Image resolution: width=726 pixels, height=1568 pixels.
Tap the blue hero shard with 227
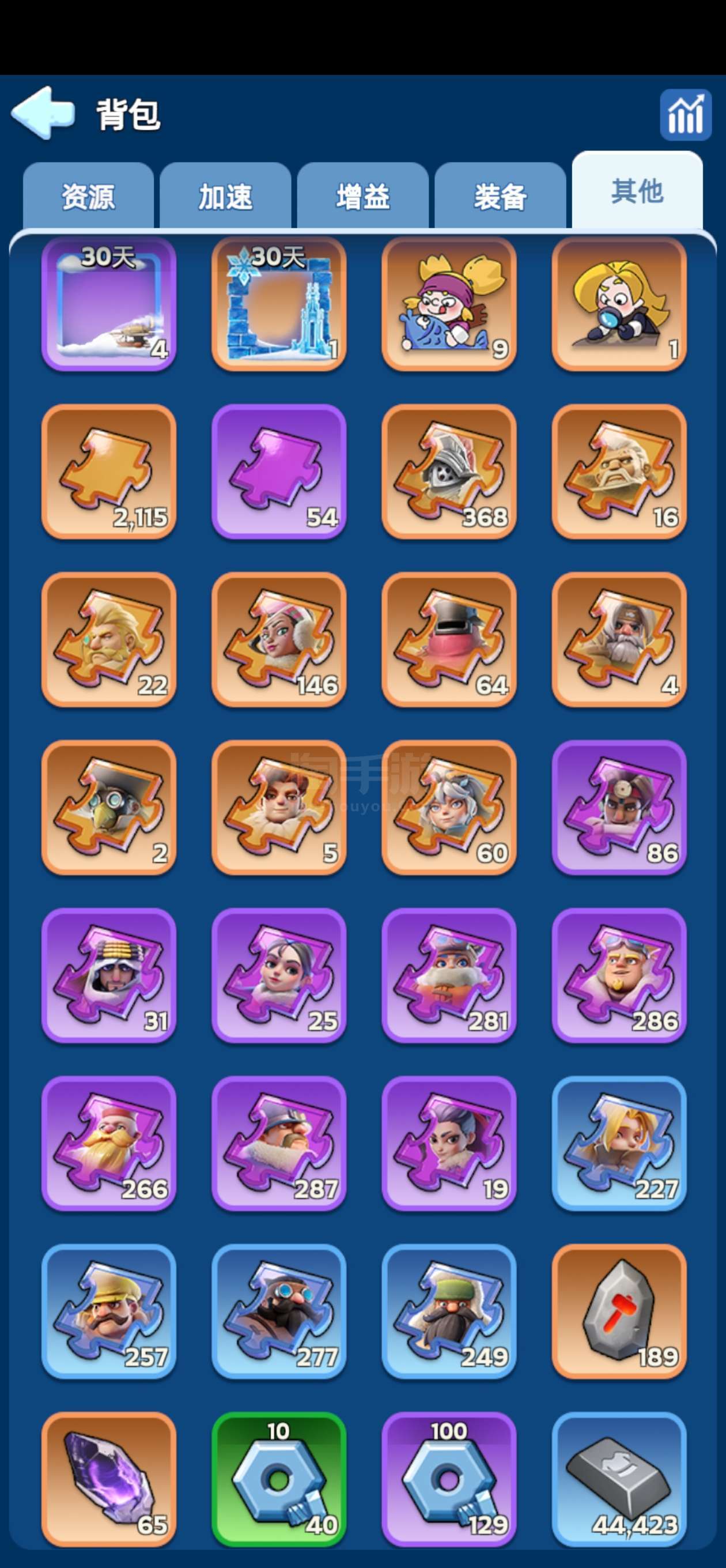tap(619, 1143)
